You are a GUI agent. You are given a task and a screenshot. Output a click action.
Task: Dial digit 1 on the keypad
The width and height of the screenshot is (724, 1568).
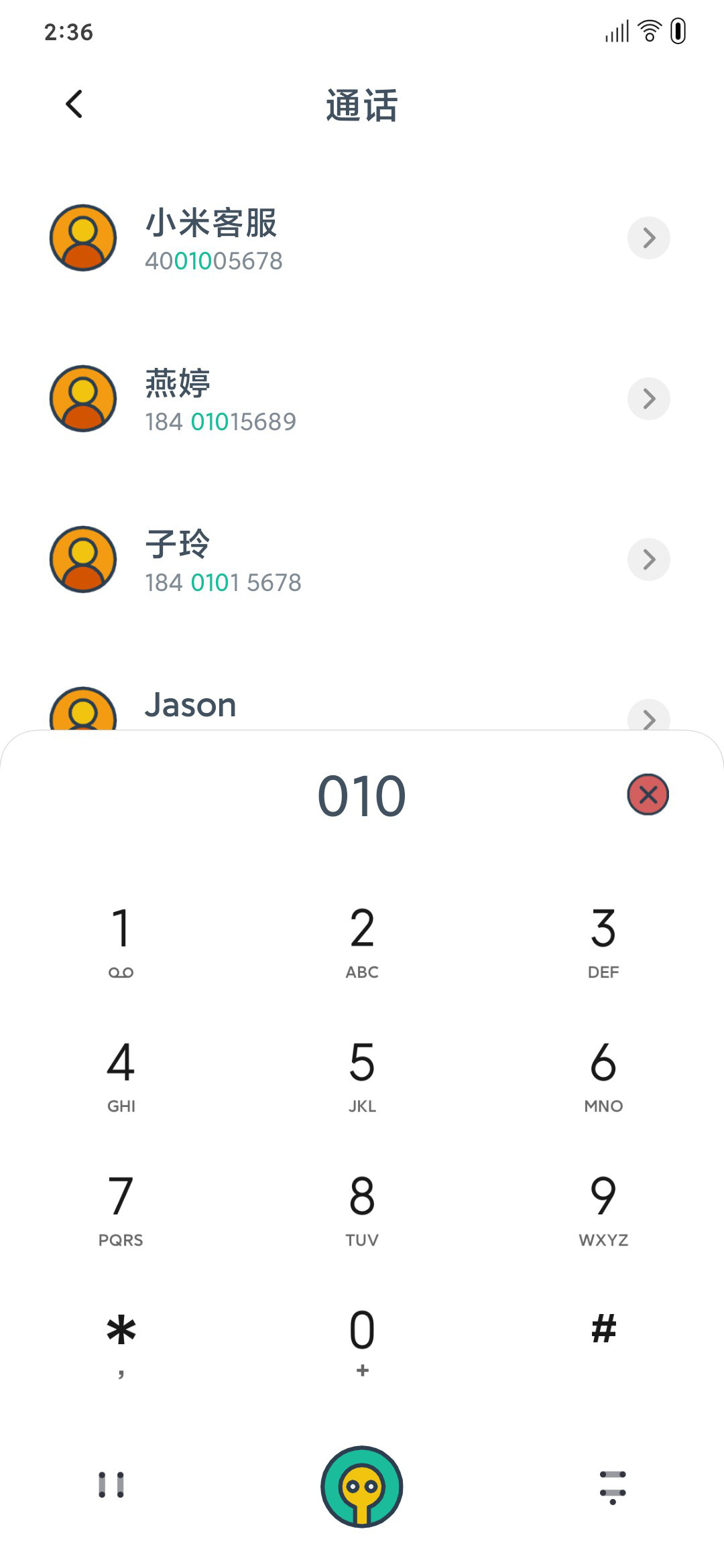[x=121, y=941]
